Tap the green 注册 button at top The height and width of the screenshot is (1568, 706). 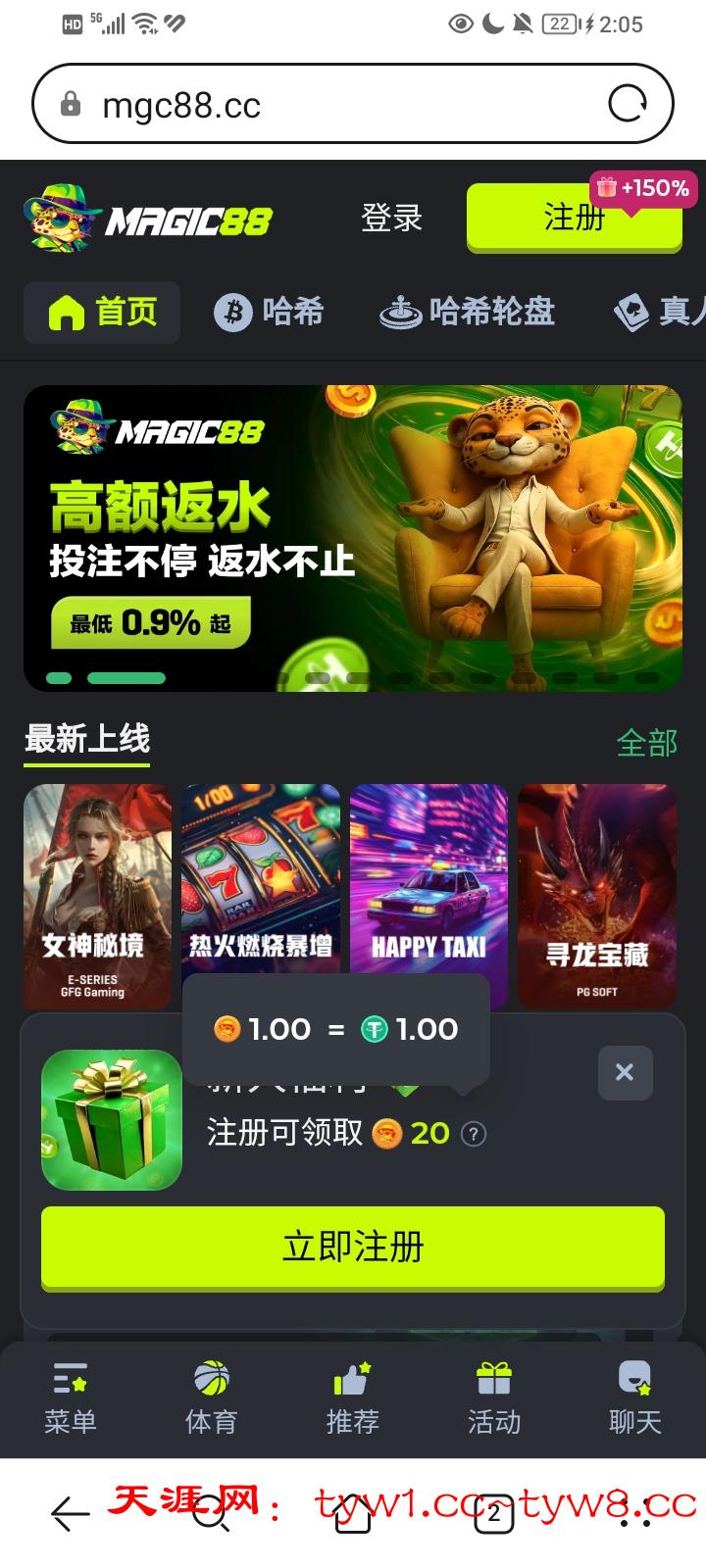click(574, 218)
